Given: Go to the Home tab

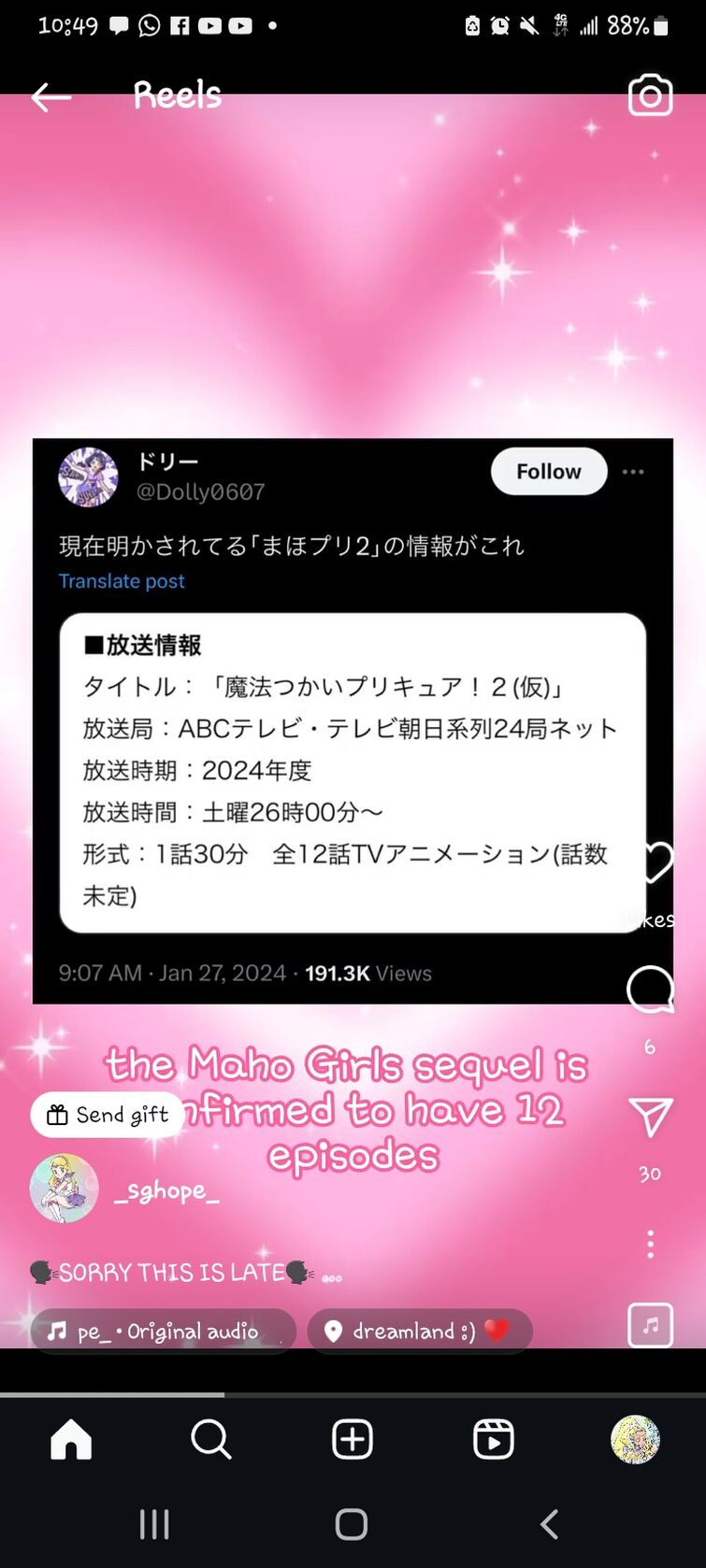Looking at the screenshot, I should point(71,1439).
